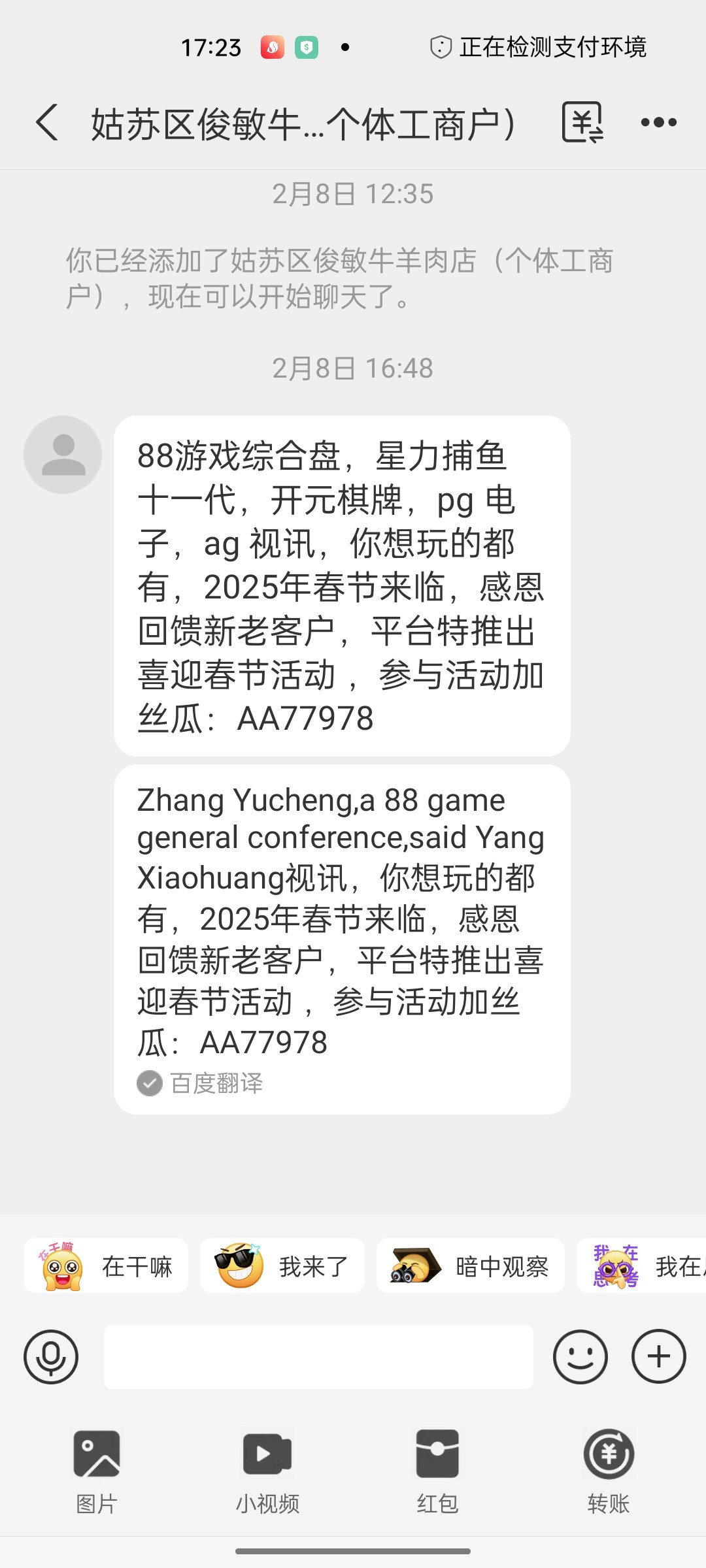Open the emoji picker

(580, 1356)
